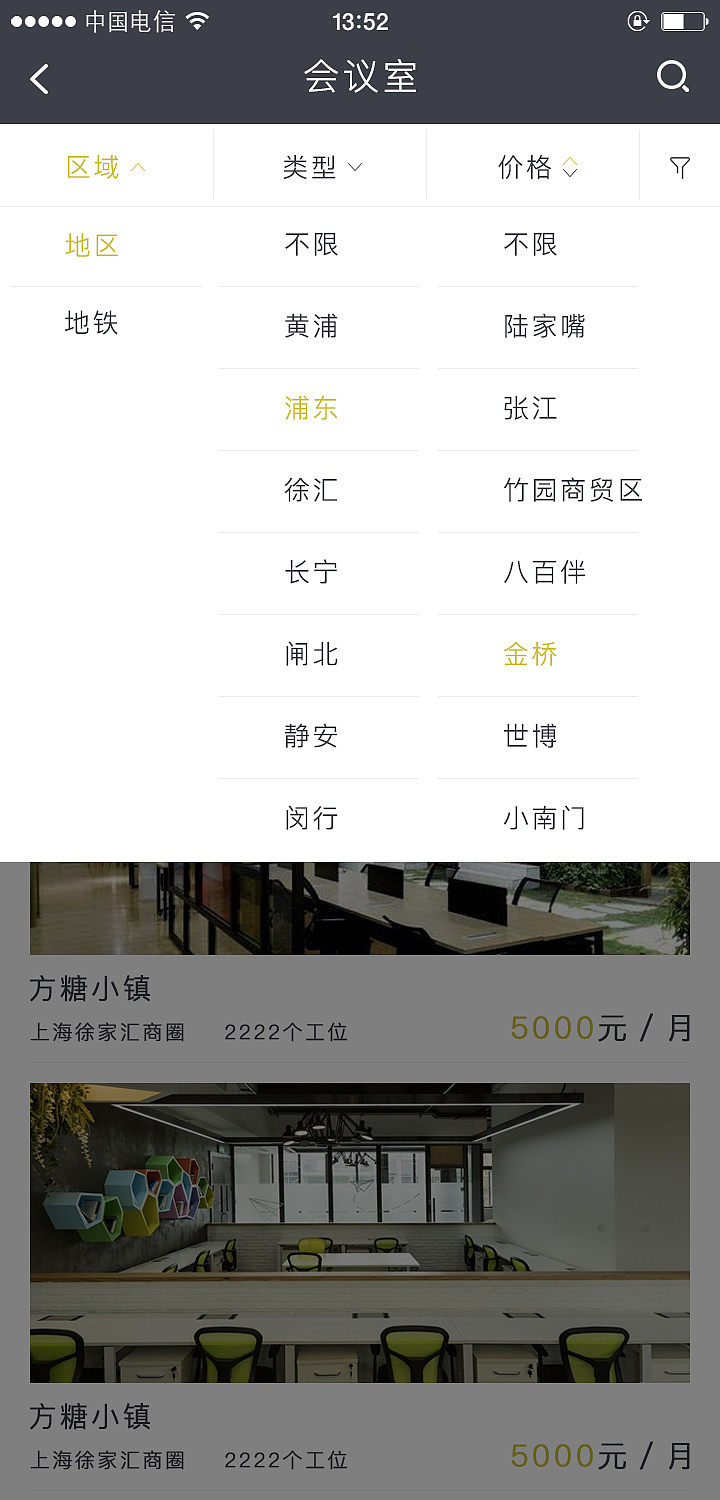Open the search with the magnifier icon
720x1500 pixels.
click(672, 76)
